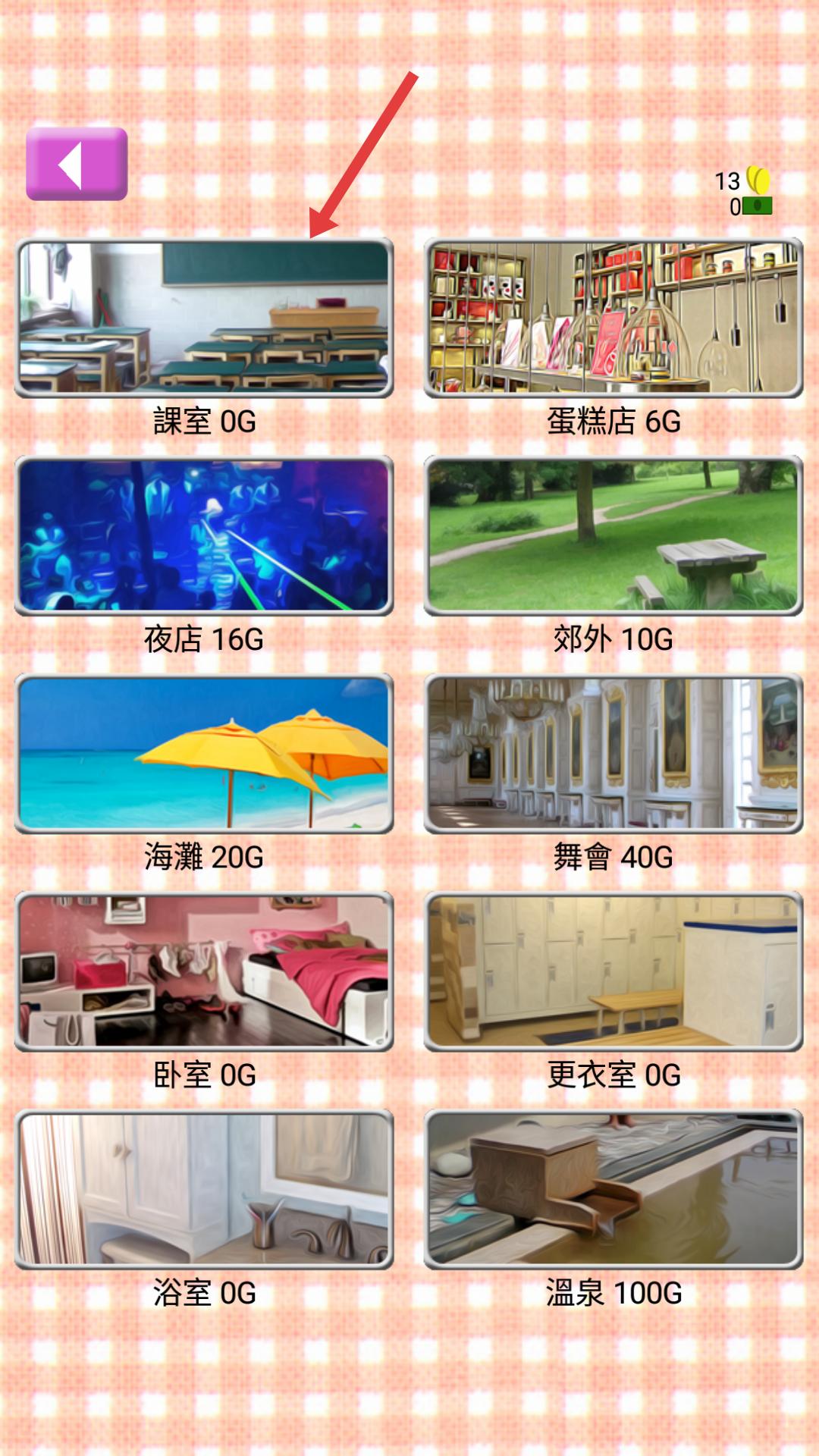Choose the 浴室 0G bathroom background
The image size is (819, 1456).
pyautogui.click(x=204, y=1189)
